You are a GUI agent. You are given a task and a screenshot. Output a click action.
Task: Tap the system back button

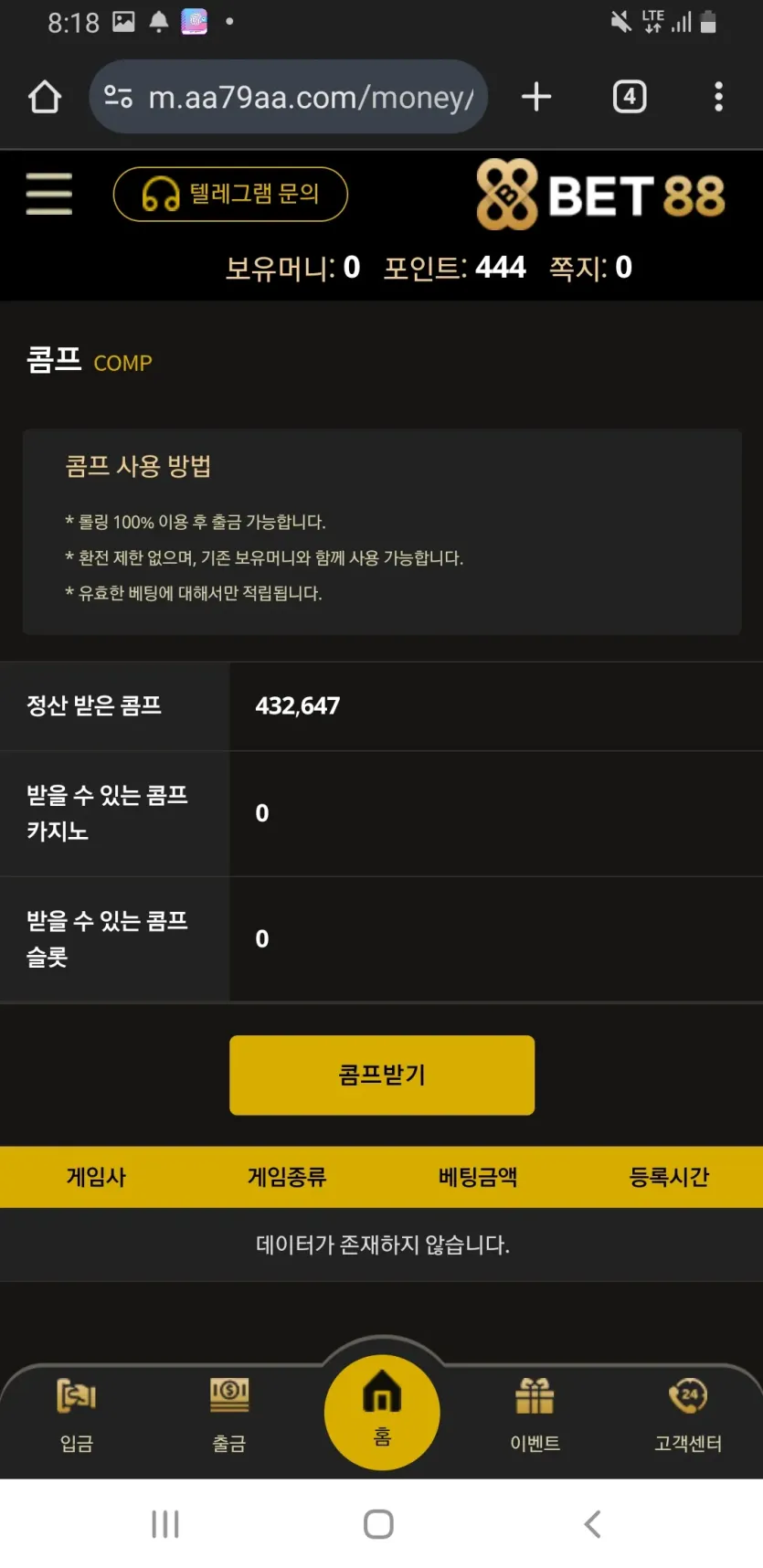(593, 1523)
